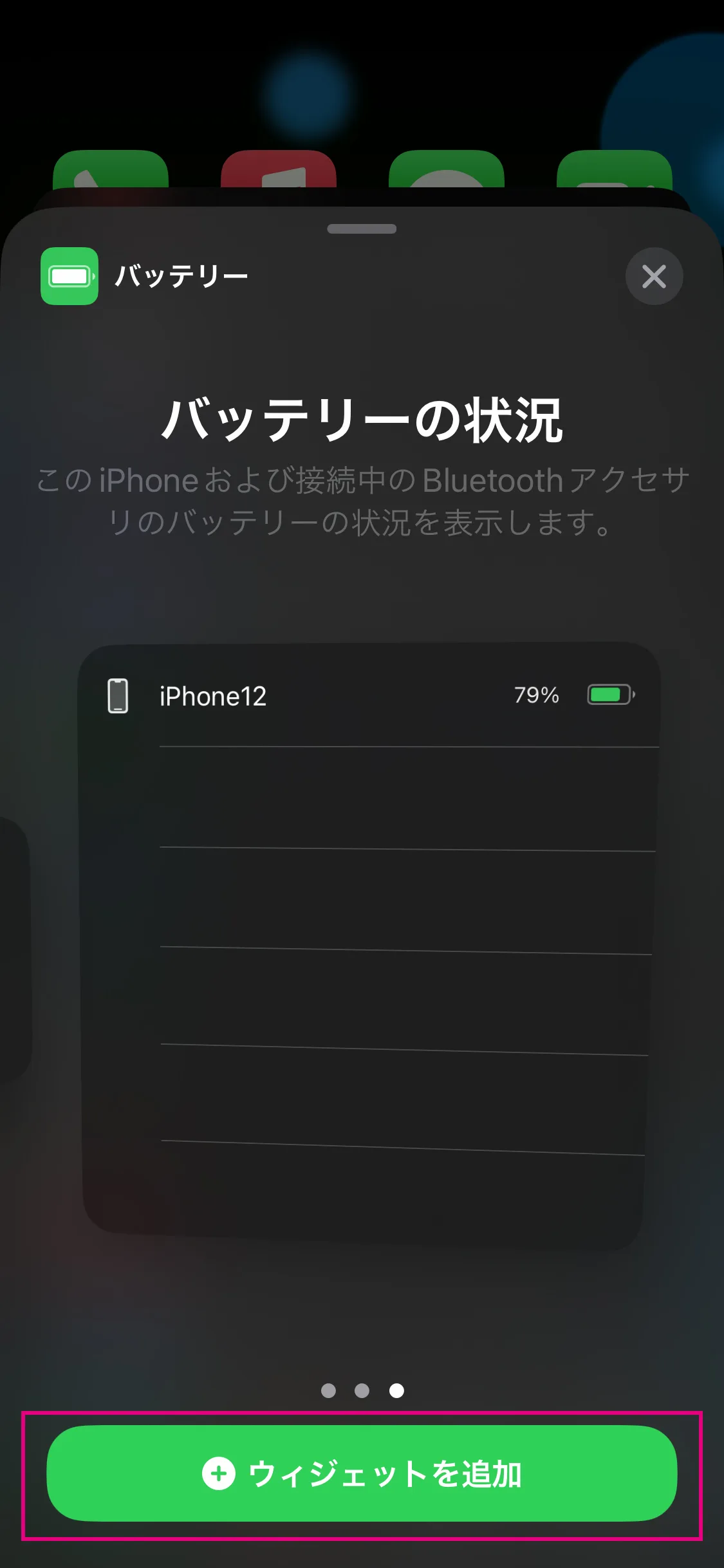Click the 79% battery percentage label
724x1568 pixels.
(535, 695)
